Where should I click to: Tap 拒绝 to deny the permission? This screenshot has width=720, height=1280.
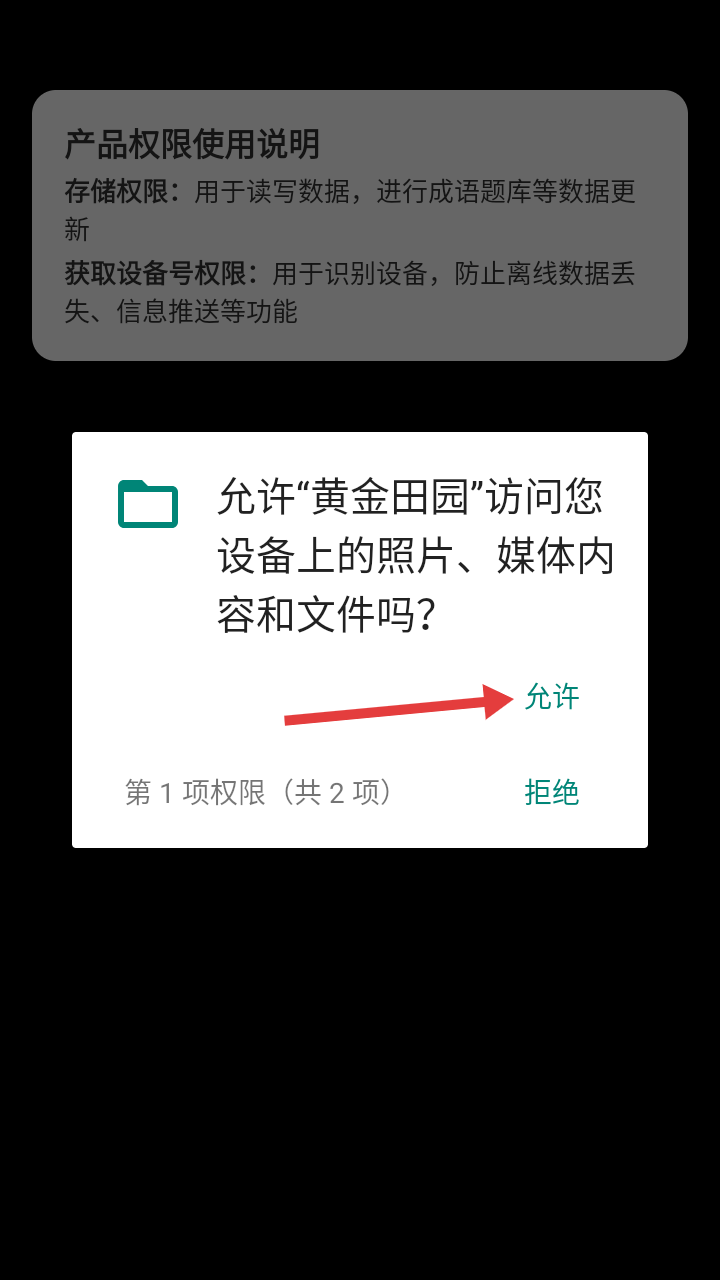(552, 792)
